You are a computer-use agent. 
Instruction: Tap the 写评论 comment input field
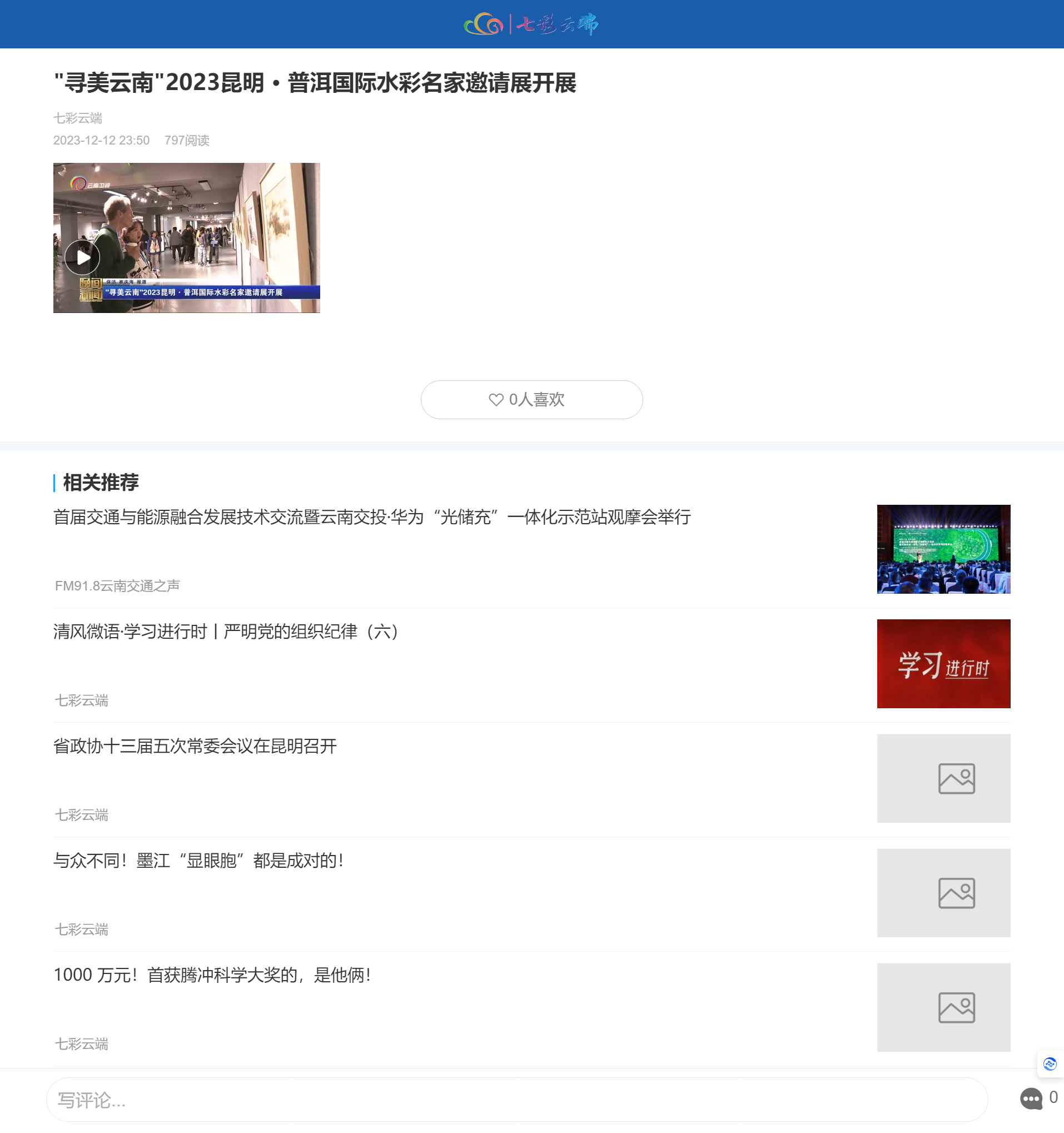(x=516, y=1100)
